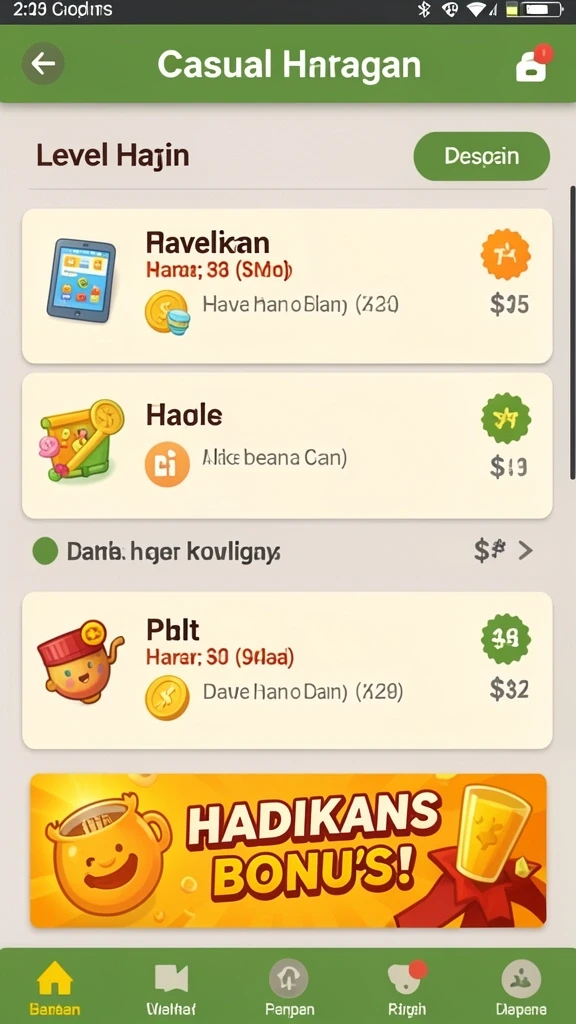The width and height of the screenshot is (576, 1024).
Task: Open the bag icon with red badge
Action: pyautogui.click(x=533, y=63)
